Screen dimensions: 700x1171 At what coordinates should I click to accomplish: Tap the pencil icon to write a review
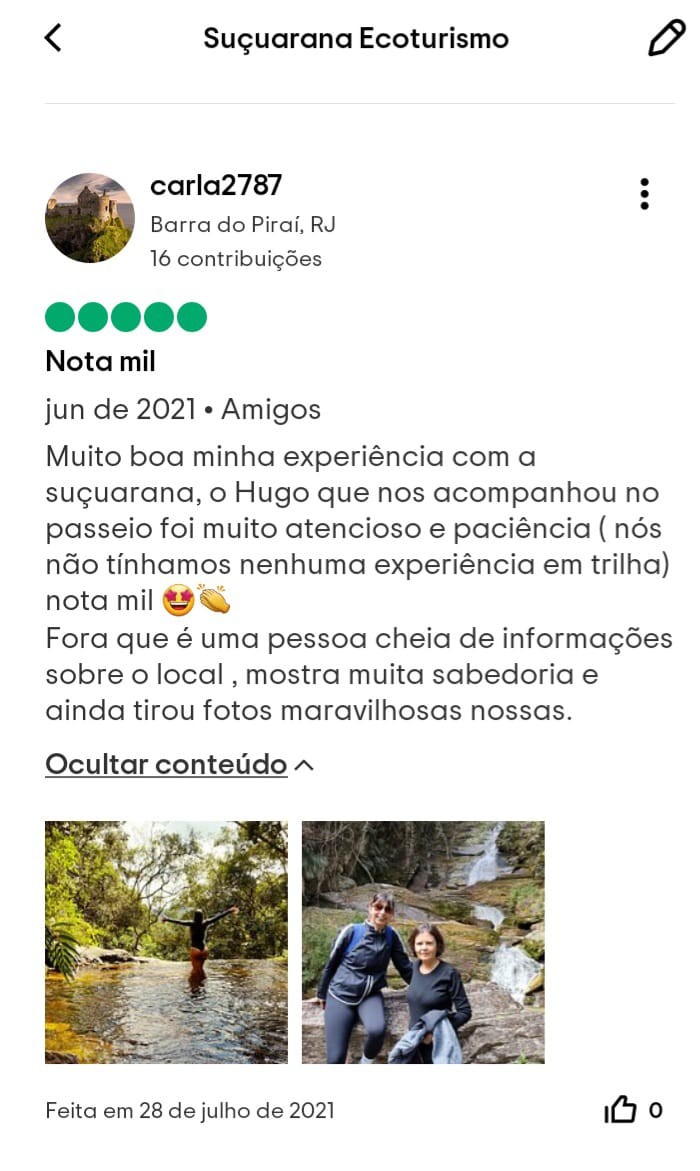pos(666,38)
